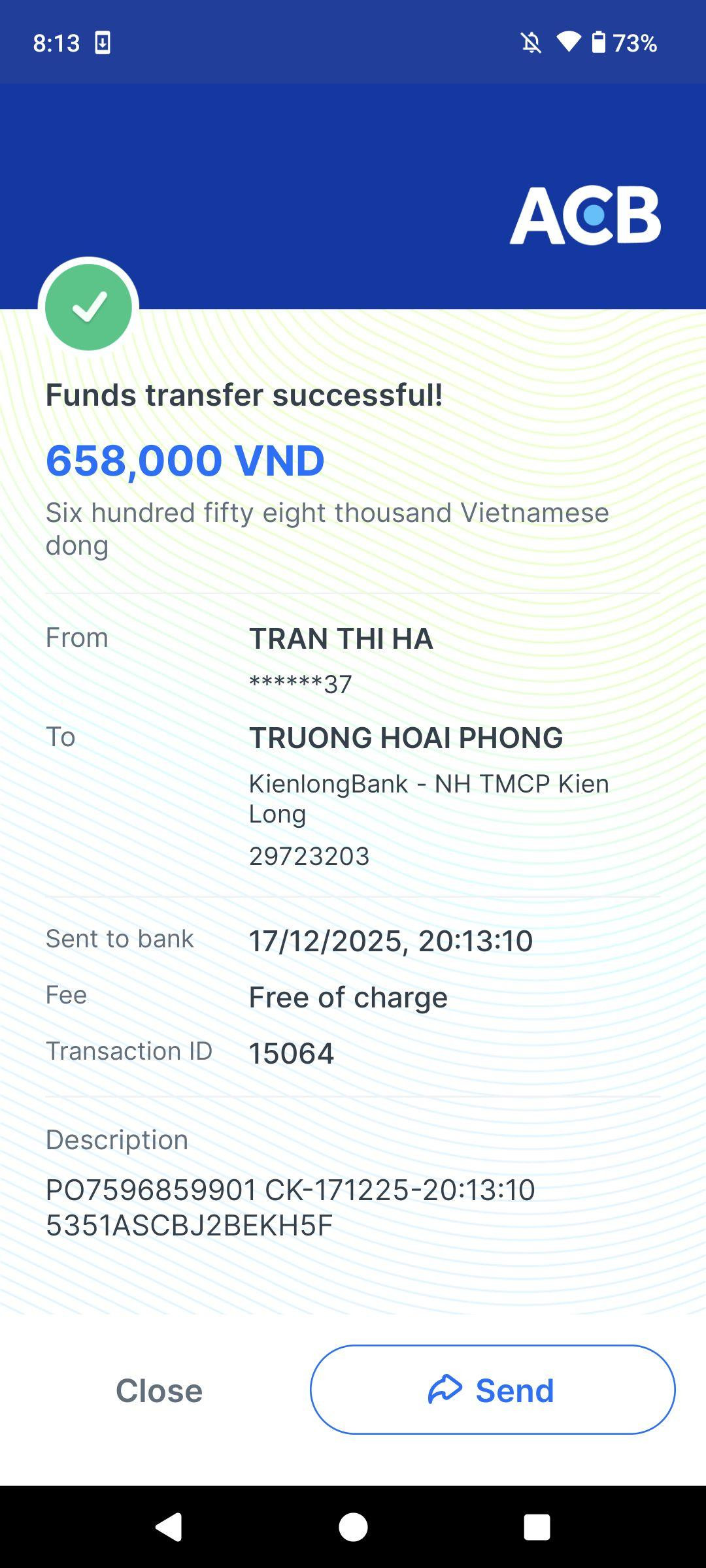Open the recent apps overview
This screenshot has width=706, height=1568.
click(x=537, y=1527)
